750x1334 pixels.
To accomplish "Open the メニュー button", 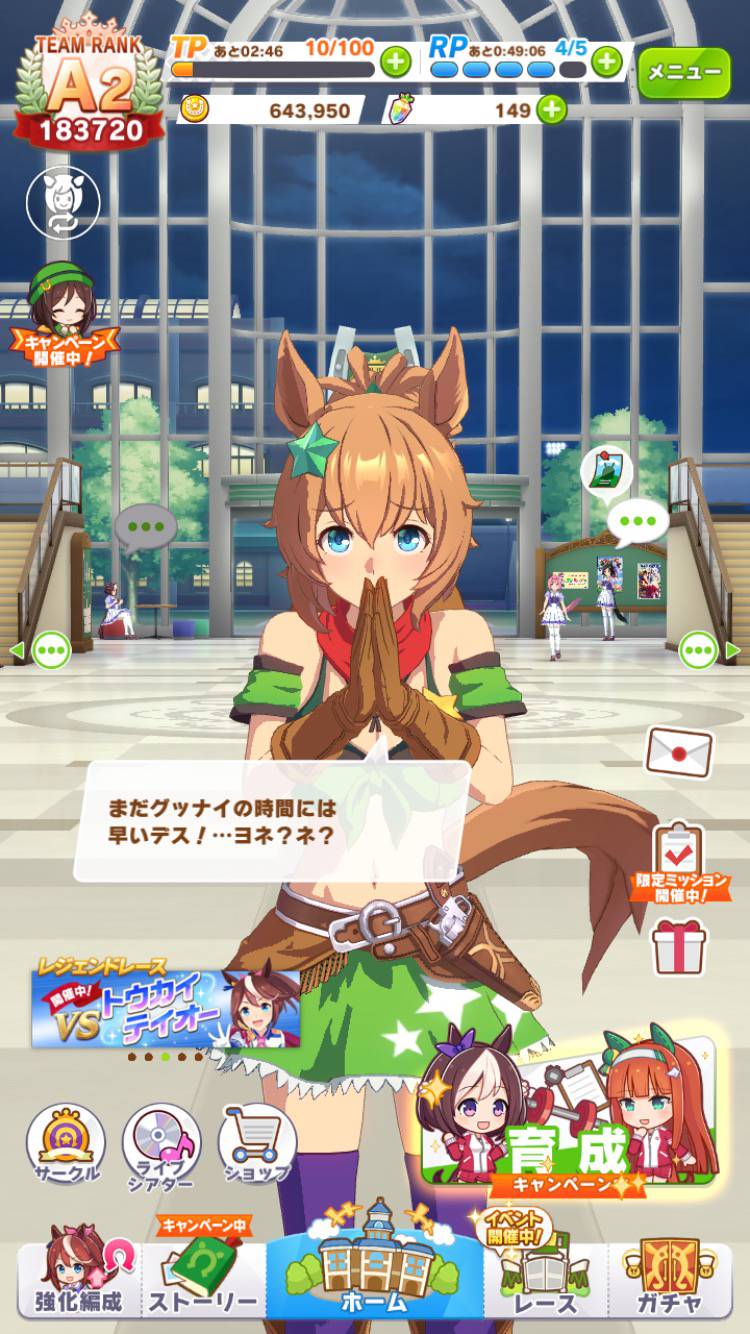I will point(684,72).
